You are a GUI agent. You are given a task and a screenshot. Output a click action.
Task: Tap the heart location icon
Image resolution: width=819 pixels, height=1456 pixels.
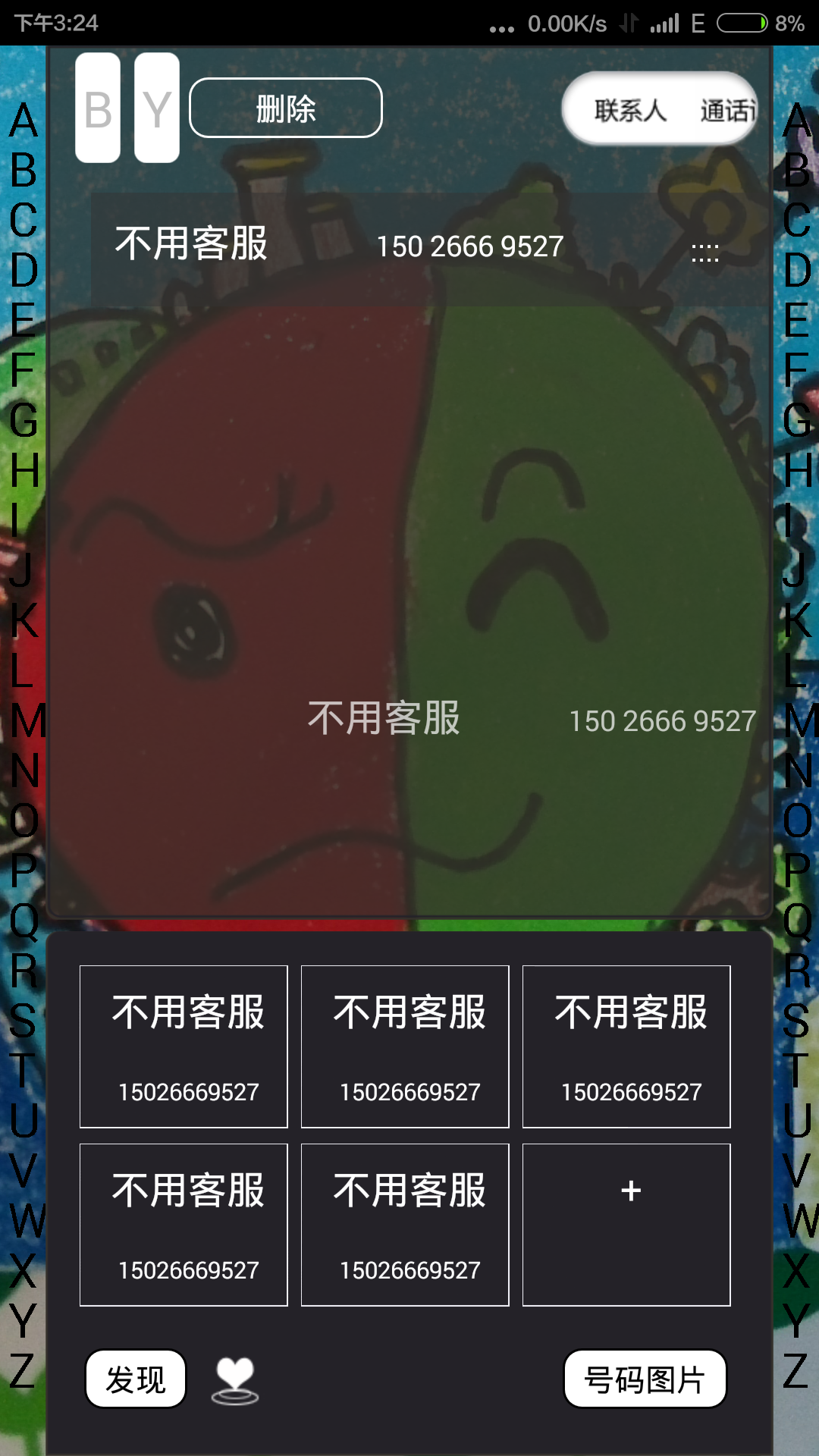(235, 1380)
